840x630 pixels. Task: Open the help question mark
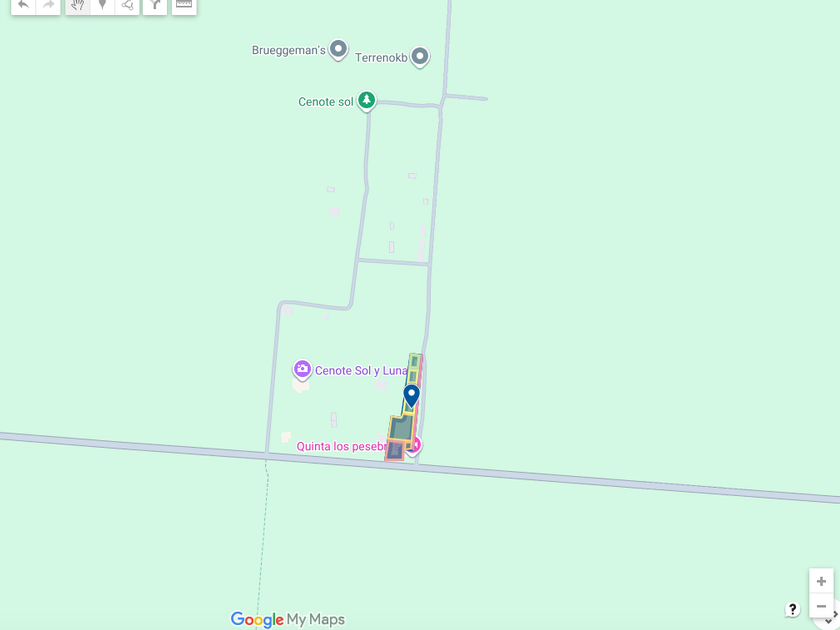click(792, 609)
